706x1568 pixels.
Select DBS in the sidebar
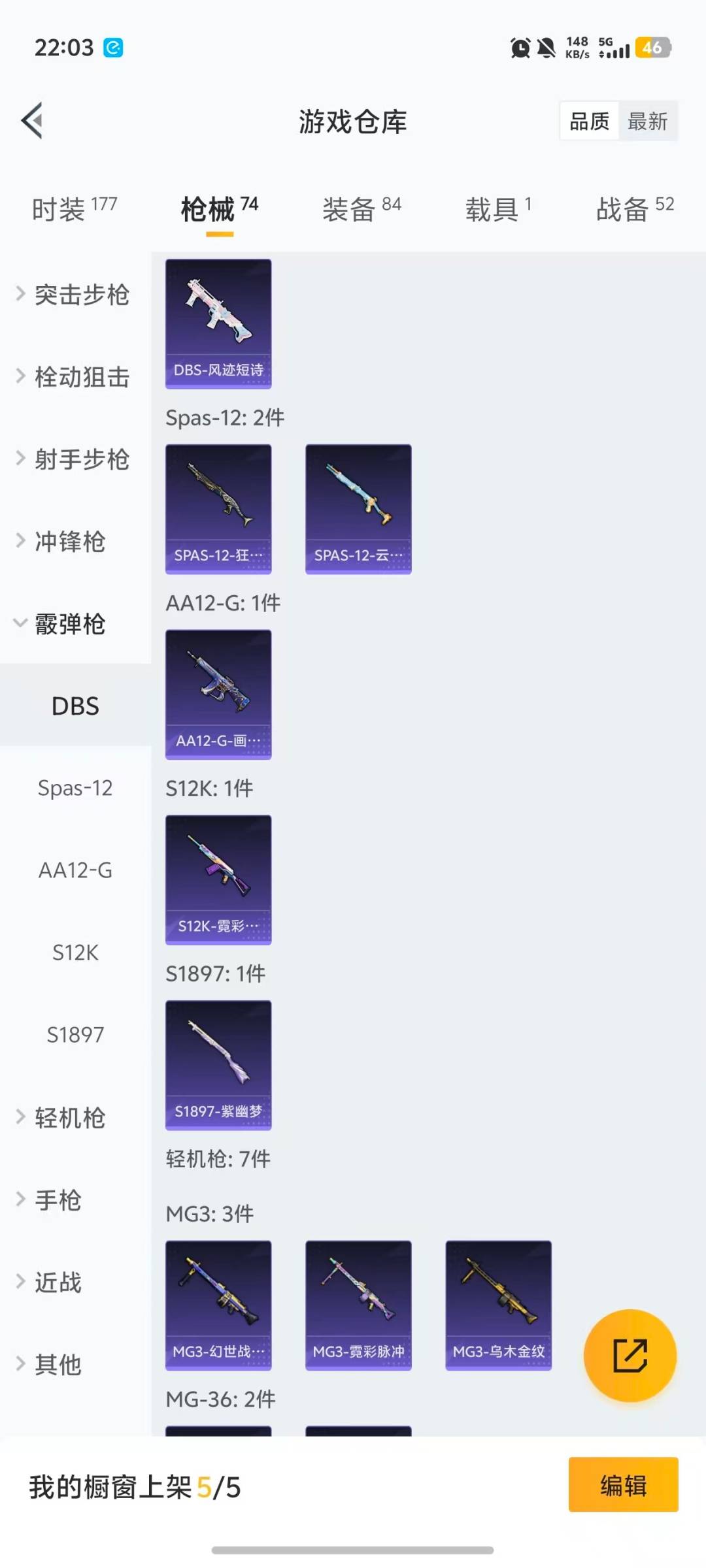[75, 706]
